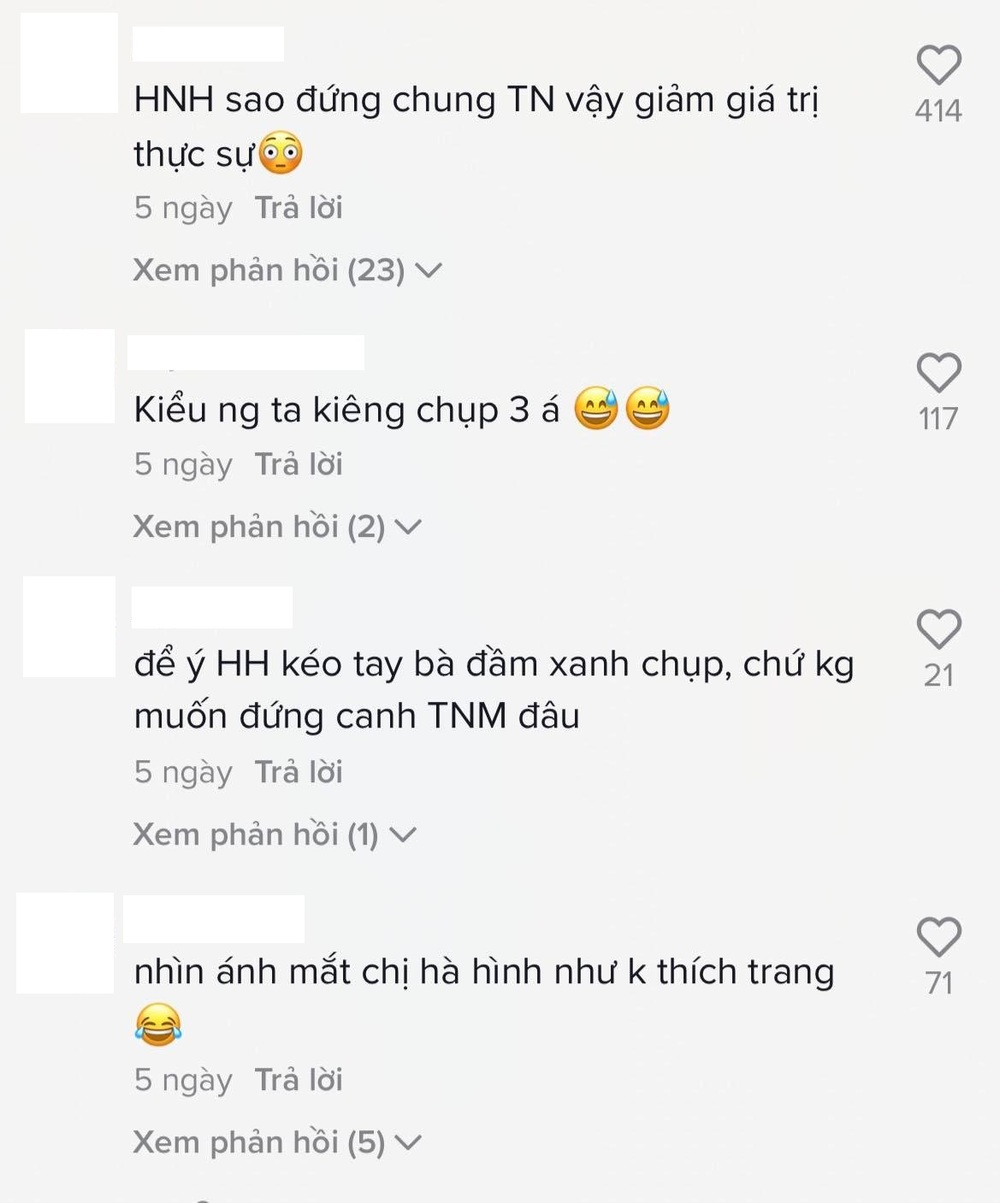Expand 'Xem phản hồi (1)' reply
Image resolution: width=1000 pixels, height=1203 pixels.
pos(273,835)
